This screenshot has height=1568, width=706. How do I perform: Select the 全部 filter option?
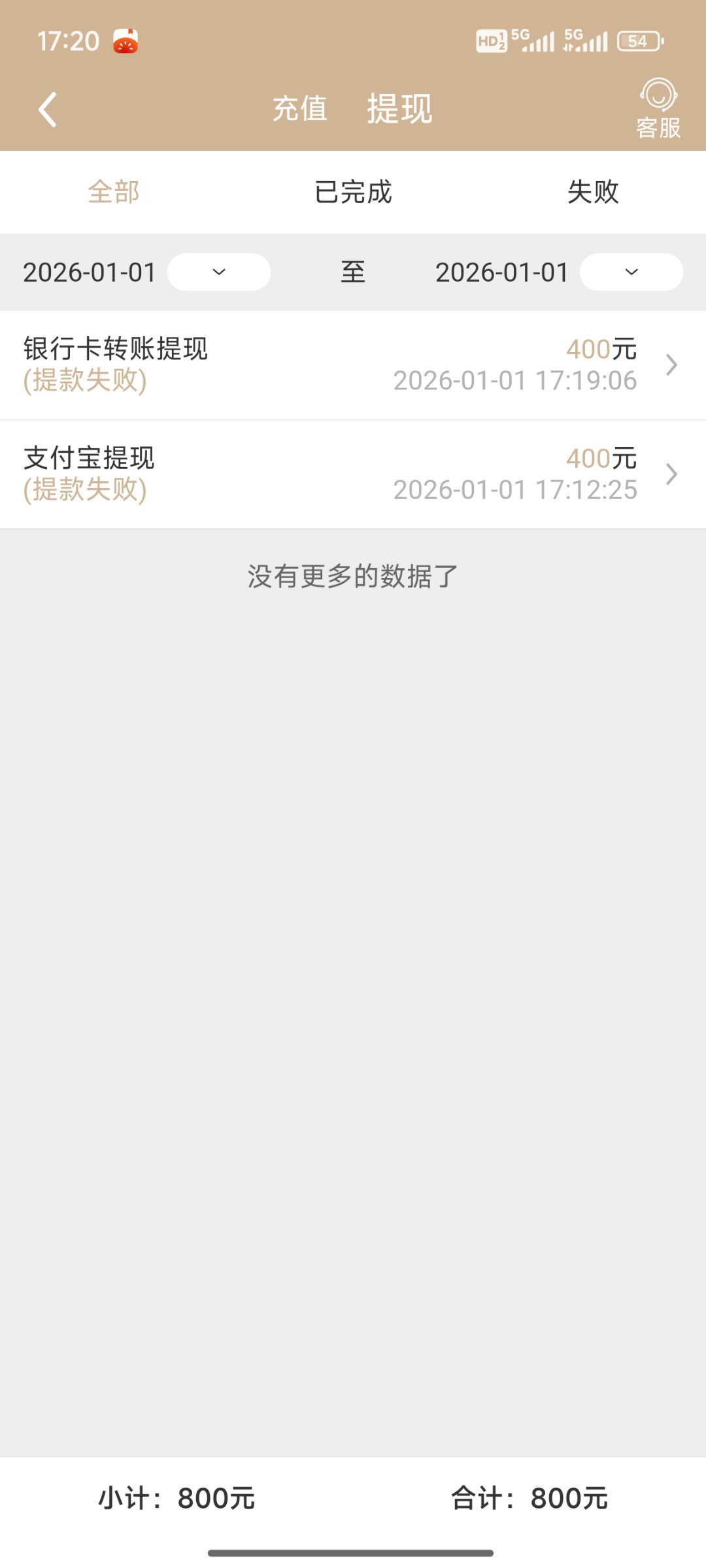tap(112, 193)
